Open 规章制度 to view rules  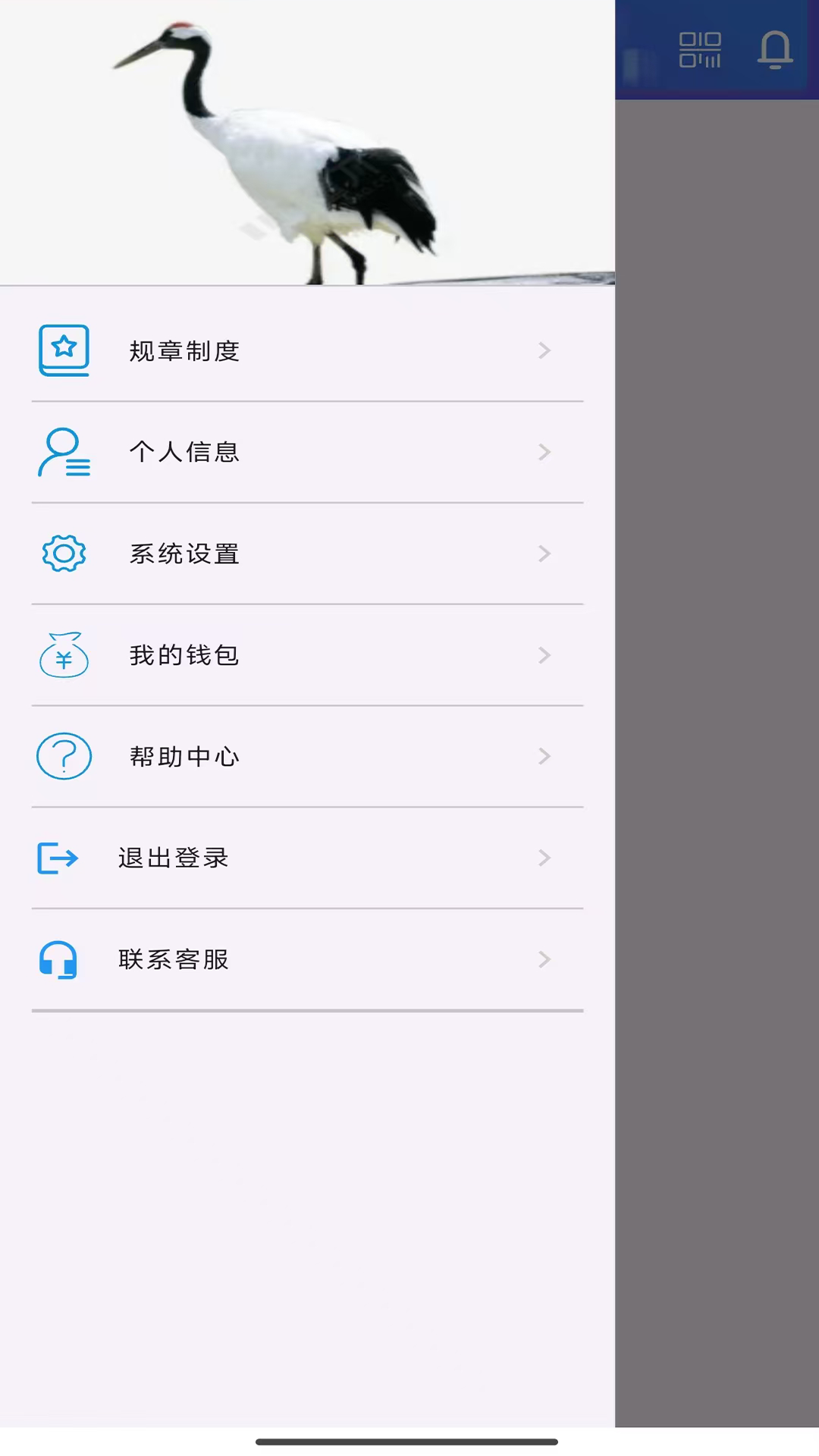pos(184,350)
